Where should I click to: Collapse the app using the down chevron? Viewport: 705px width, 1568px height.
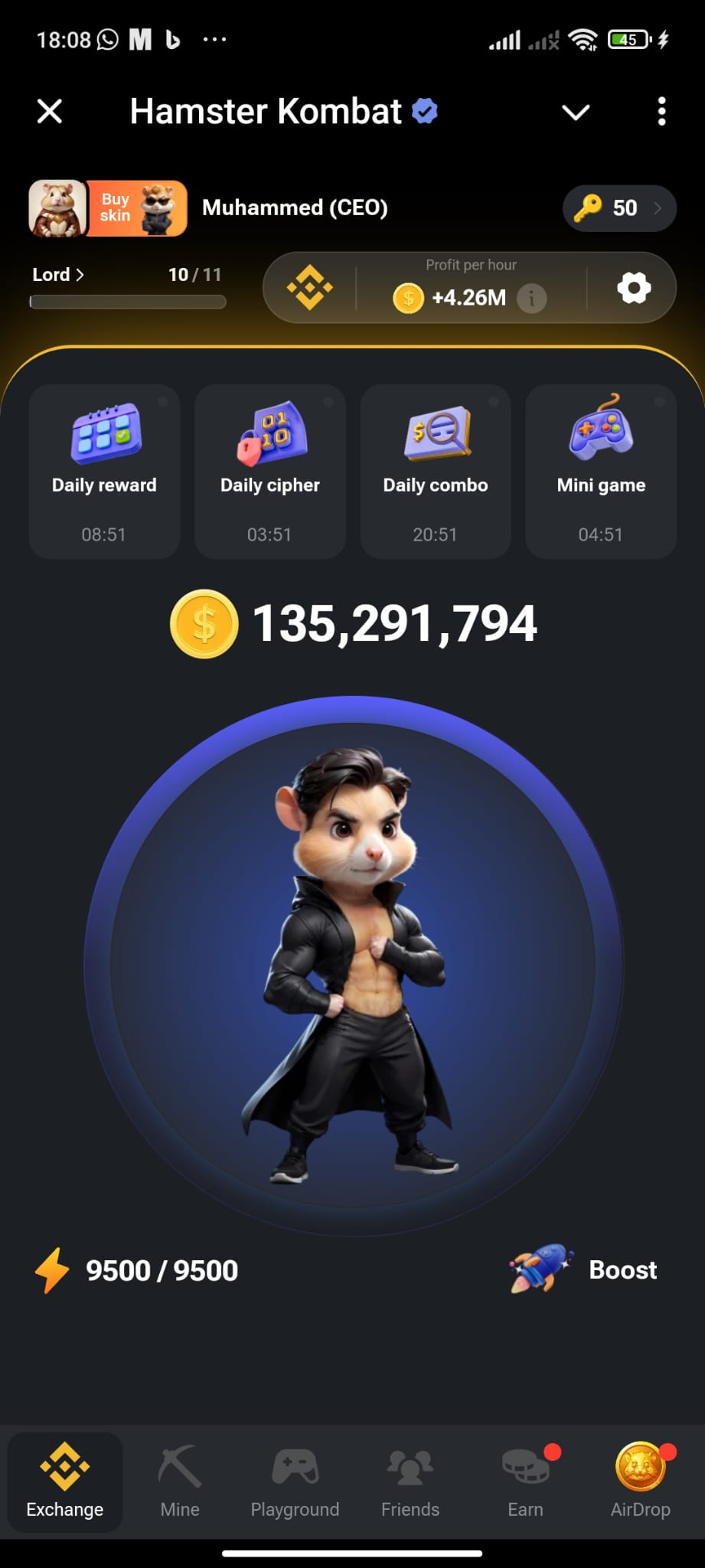tap(576, 113)
